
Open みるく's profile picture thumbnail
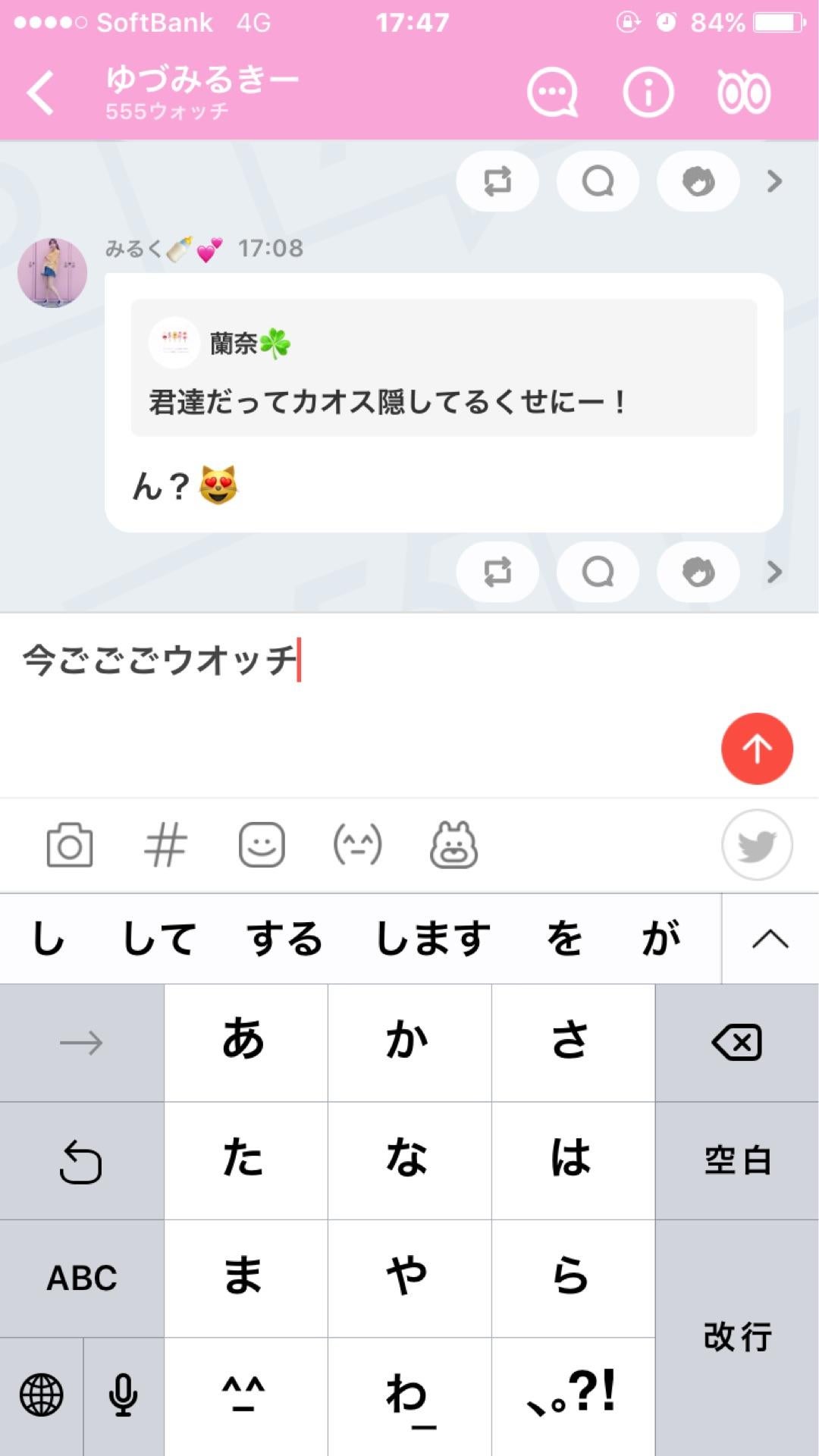point(52,273)
